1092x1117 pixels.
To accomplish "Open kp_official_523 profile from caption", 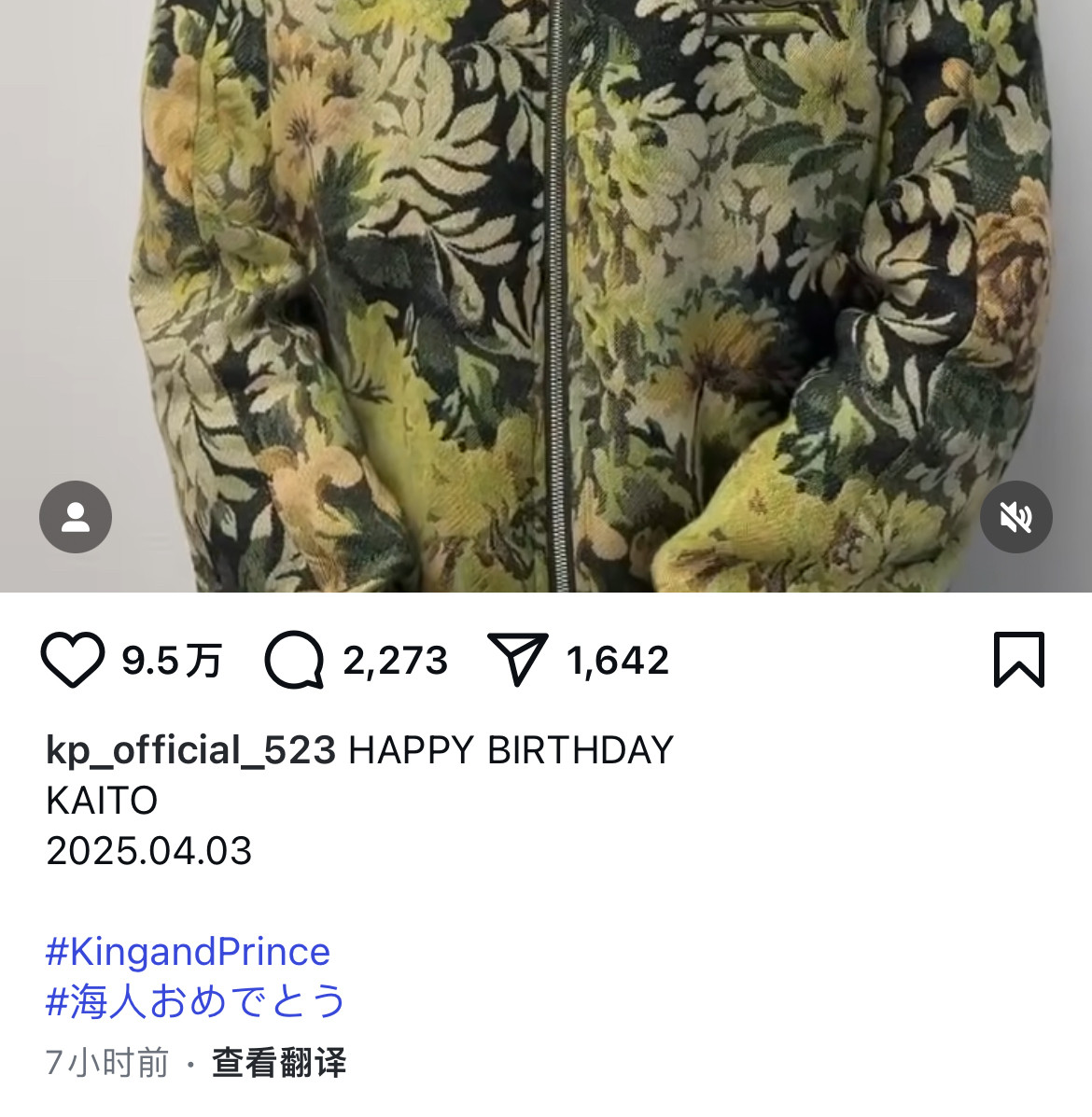I will point(190,750).
